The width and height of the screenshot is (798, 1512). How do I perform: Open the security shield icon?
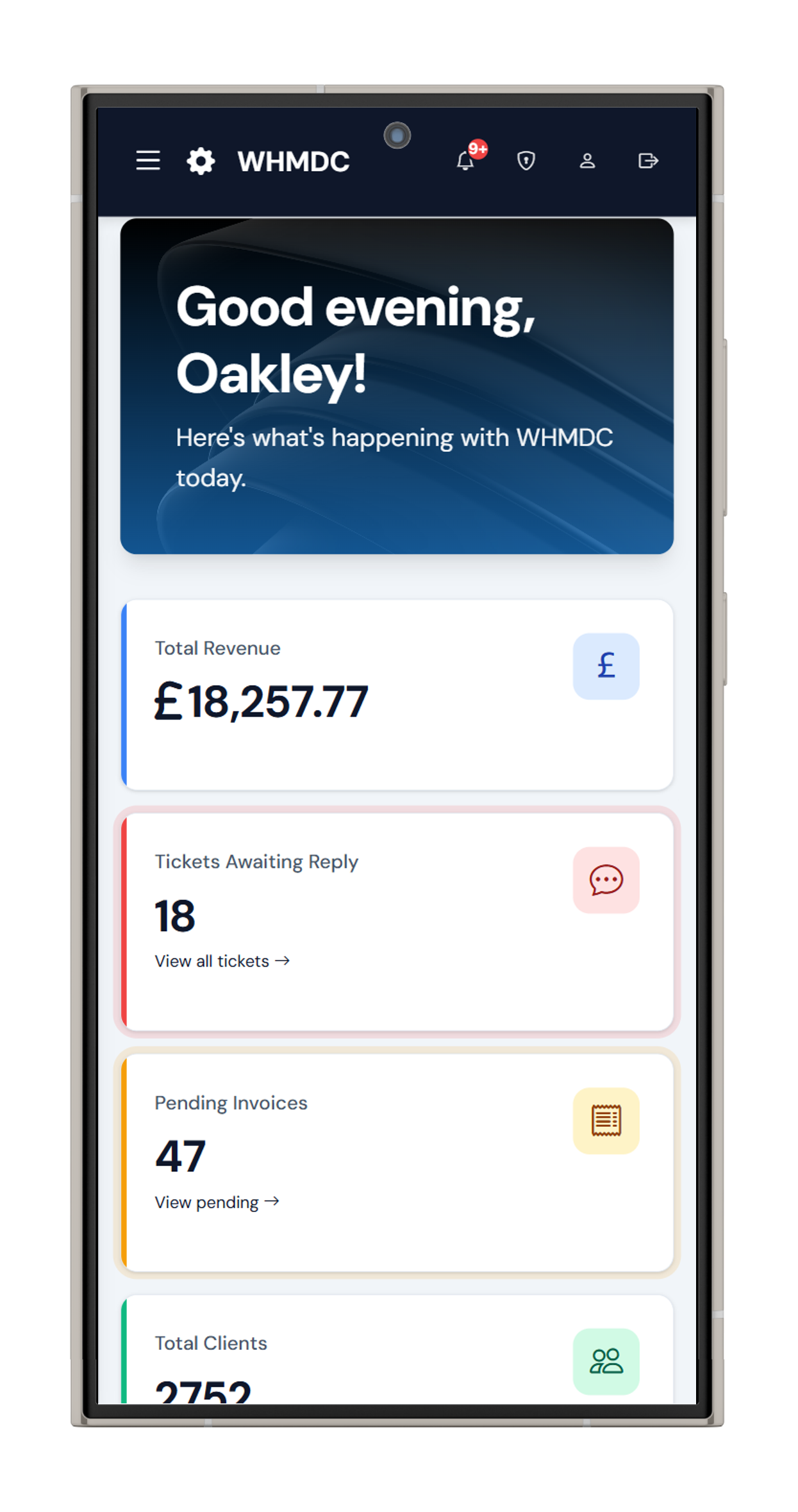pos(526,160)
